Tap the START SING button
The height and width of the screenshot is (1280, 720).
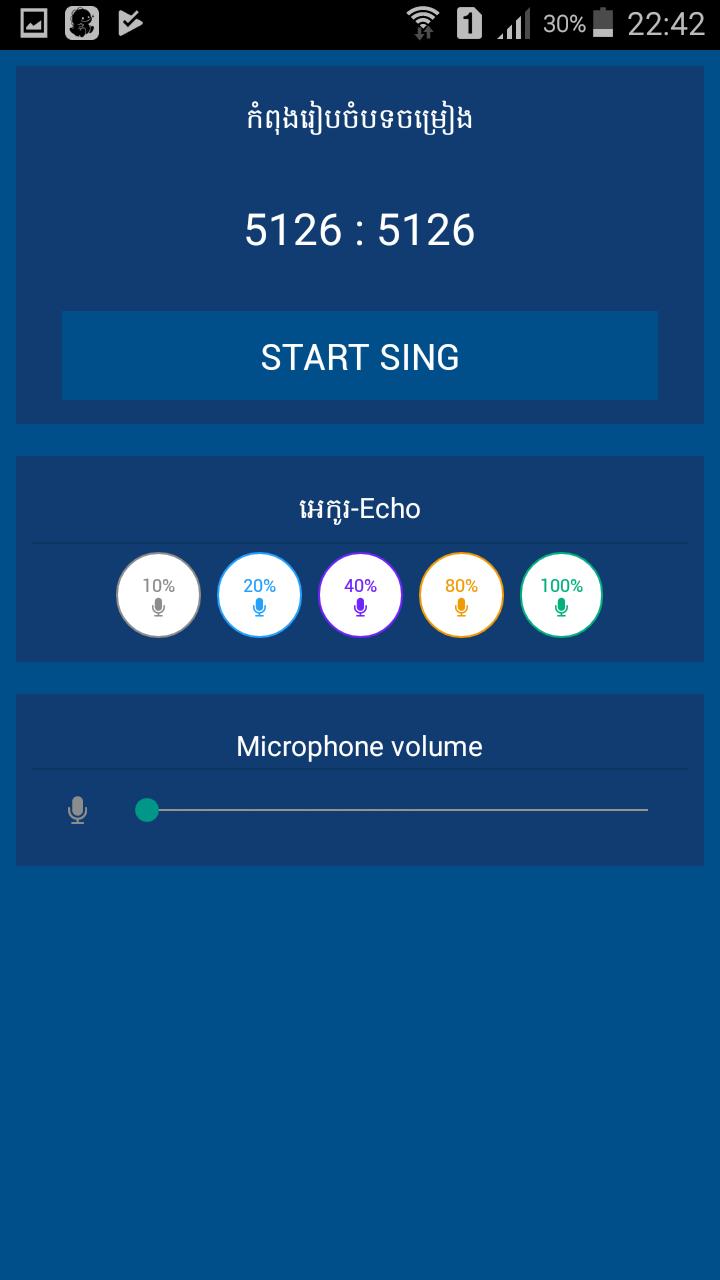tap(360, 356)
